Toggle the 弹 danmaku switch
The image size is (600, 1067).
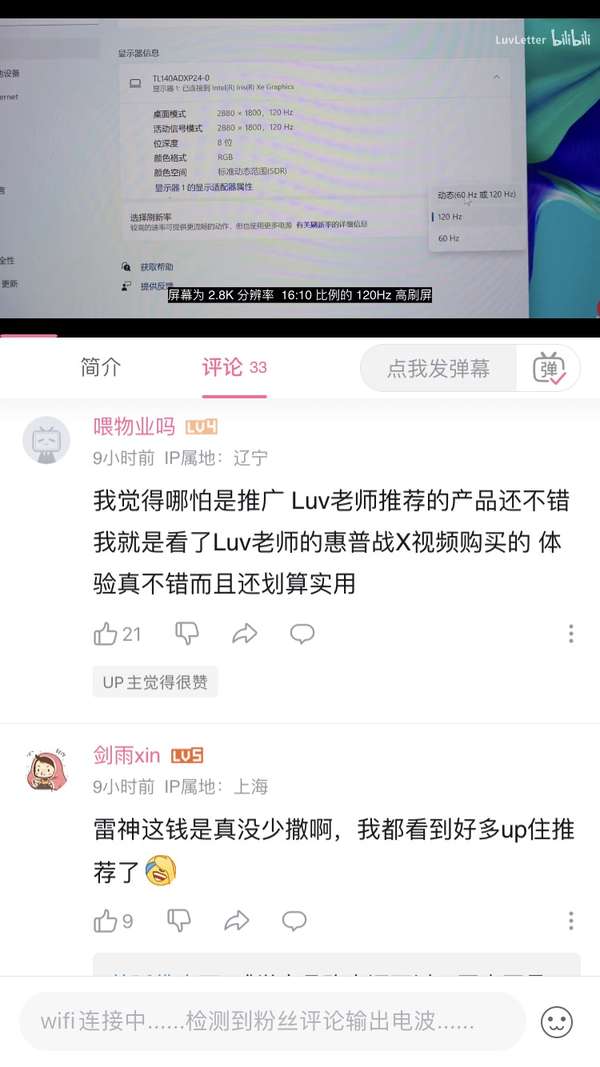pos(548,368)
